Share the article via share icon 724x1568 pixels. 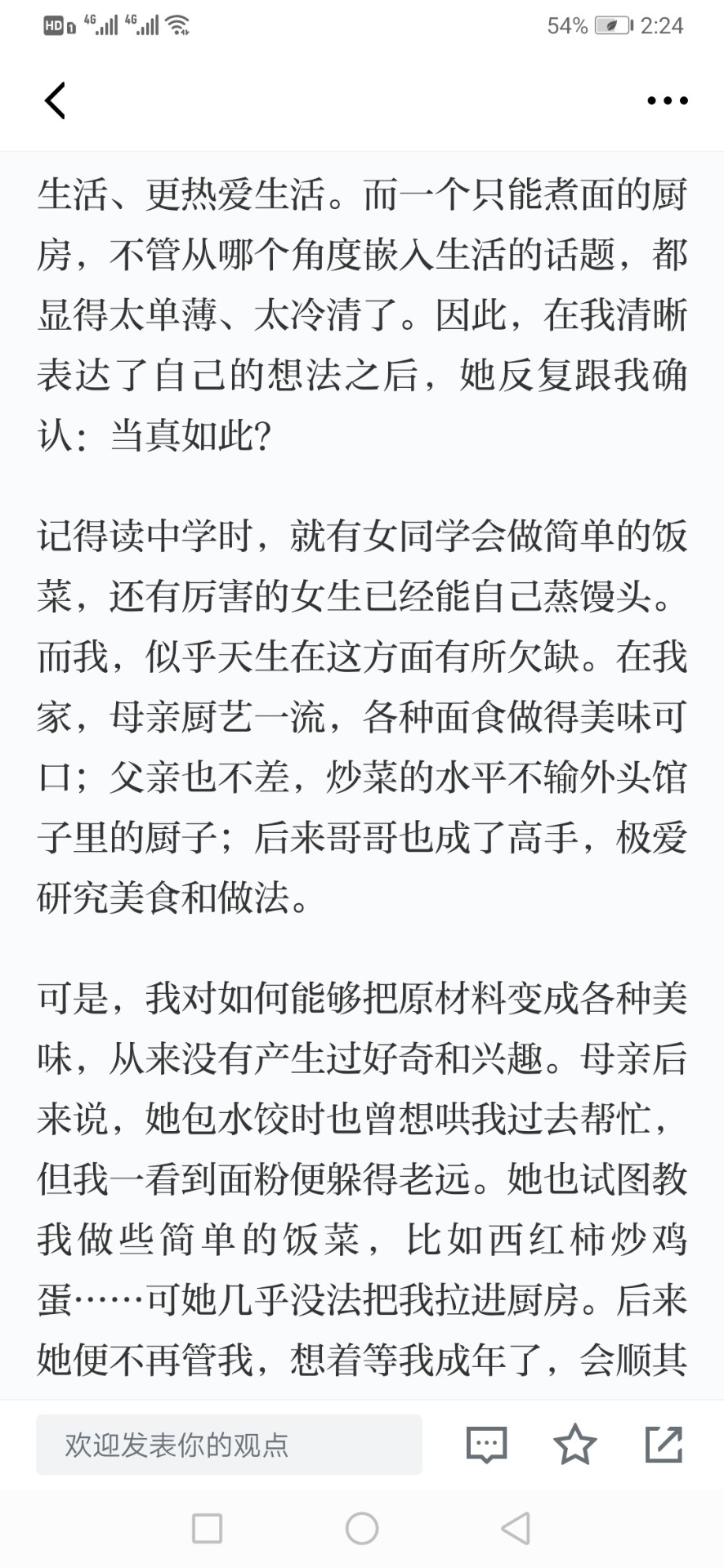point(664,1444)
